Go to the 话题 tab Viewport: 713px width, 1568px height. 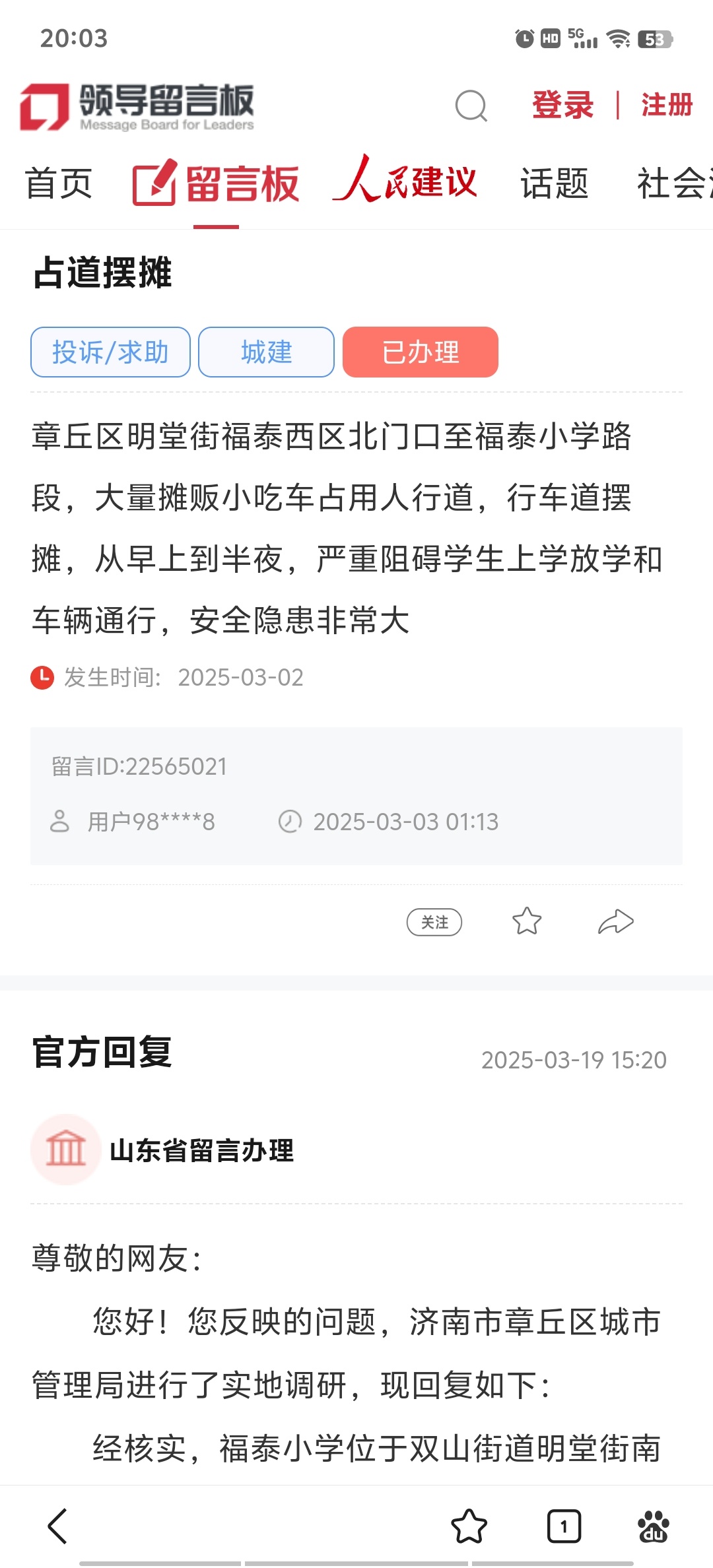[x=555, y=183]
